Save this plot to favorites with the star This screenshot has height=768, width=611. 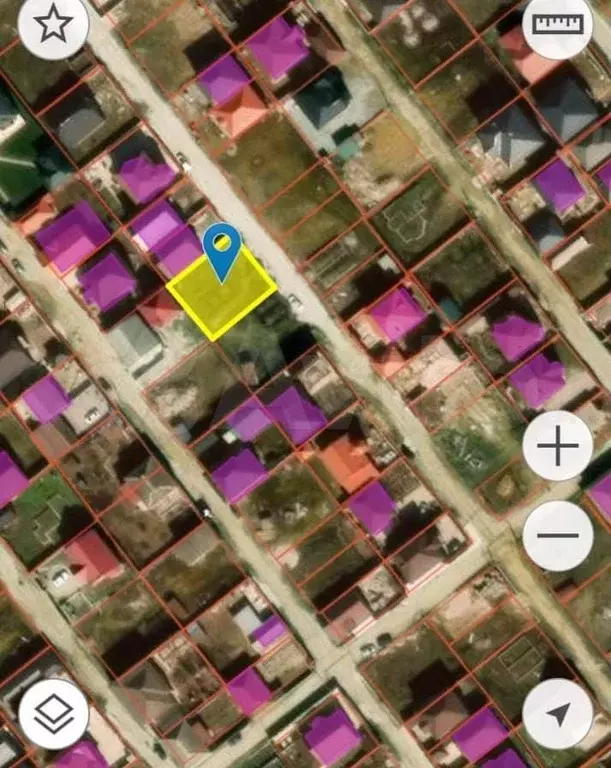click(x=53, y=23)
